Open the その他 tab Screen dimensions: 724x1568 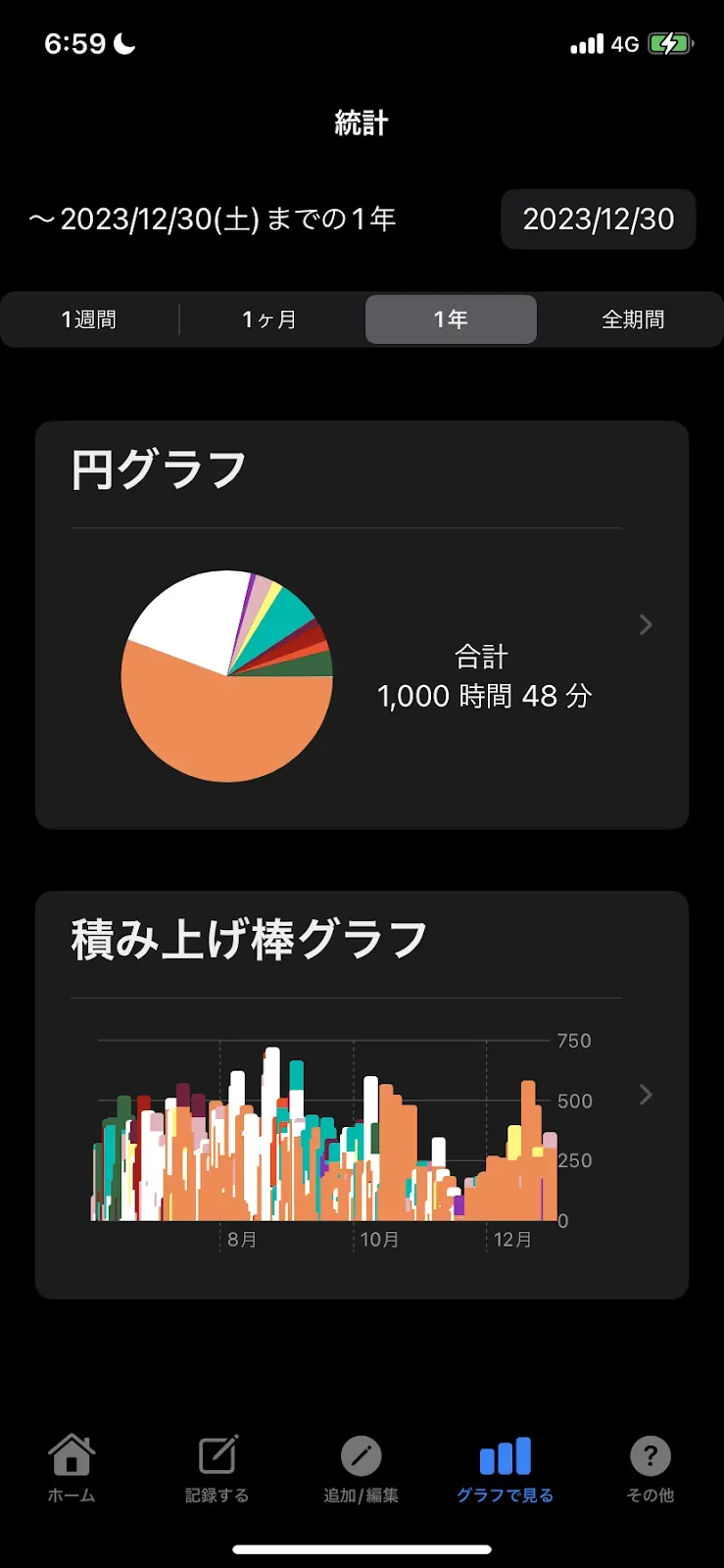650,1467
